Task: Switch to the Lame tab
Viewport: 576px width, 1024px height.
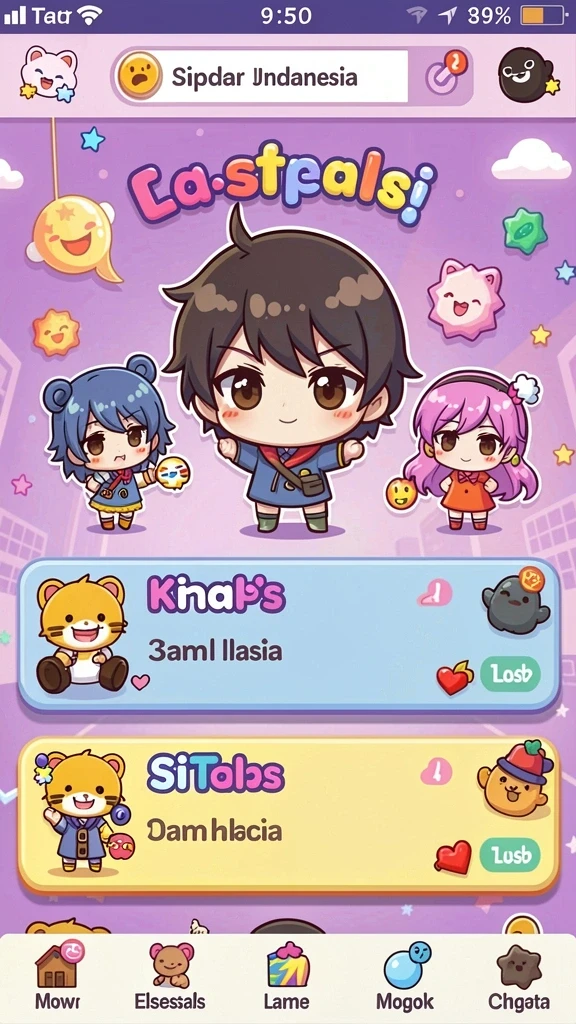Action: point(288,977)
